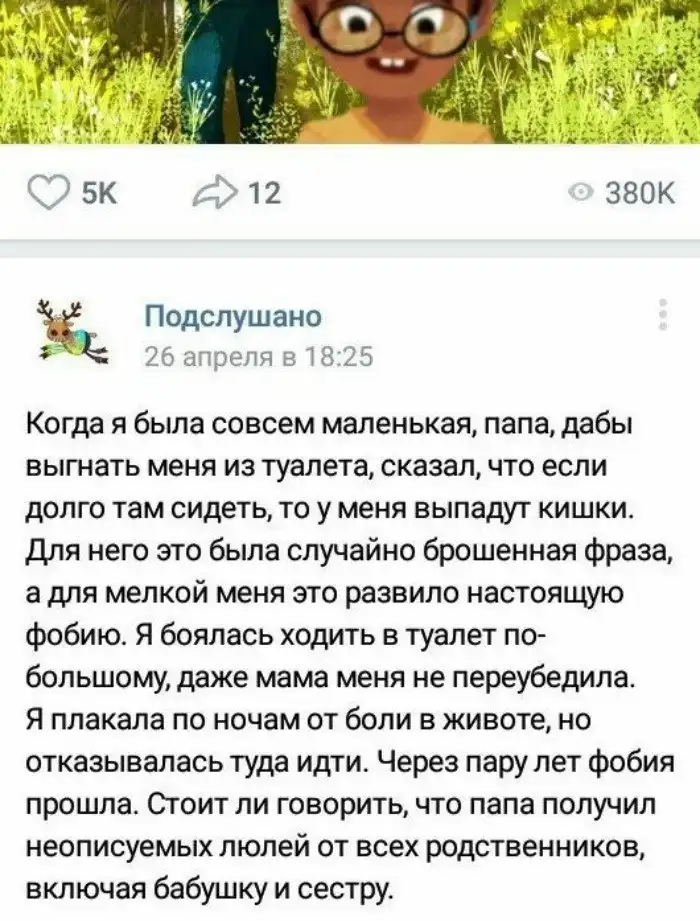This screenshot has height=921, width=700.
Task: Open the post's three-dot overflow menu
Action: [x=662, y=313]
